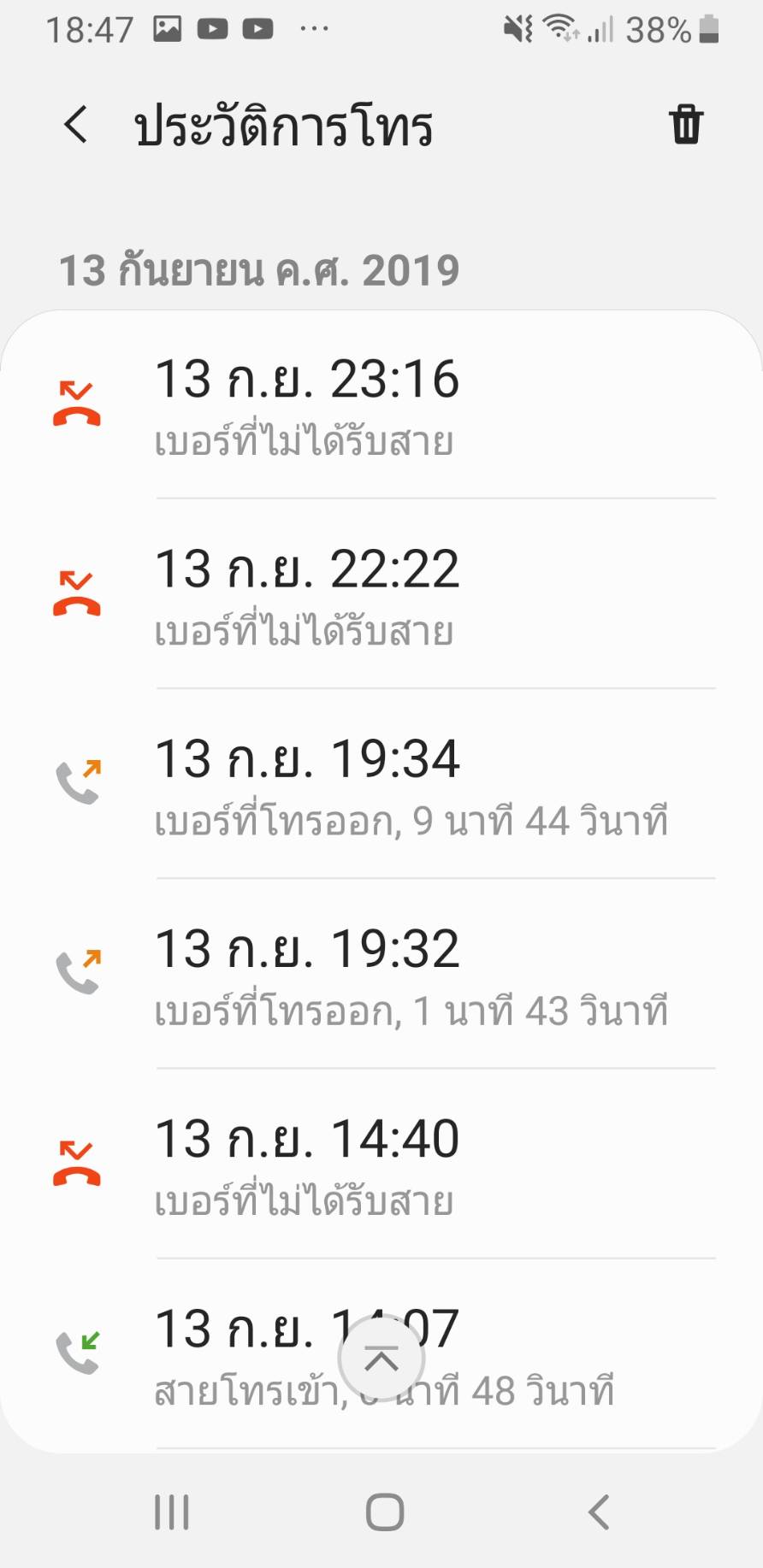Viewport: 763px width, 1568px height.
Task: Open recent apps from the navigation bar
Action: [171, 1512]
